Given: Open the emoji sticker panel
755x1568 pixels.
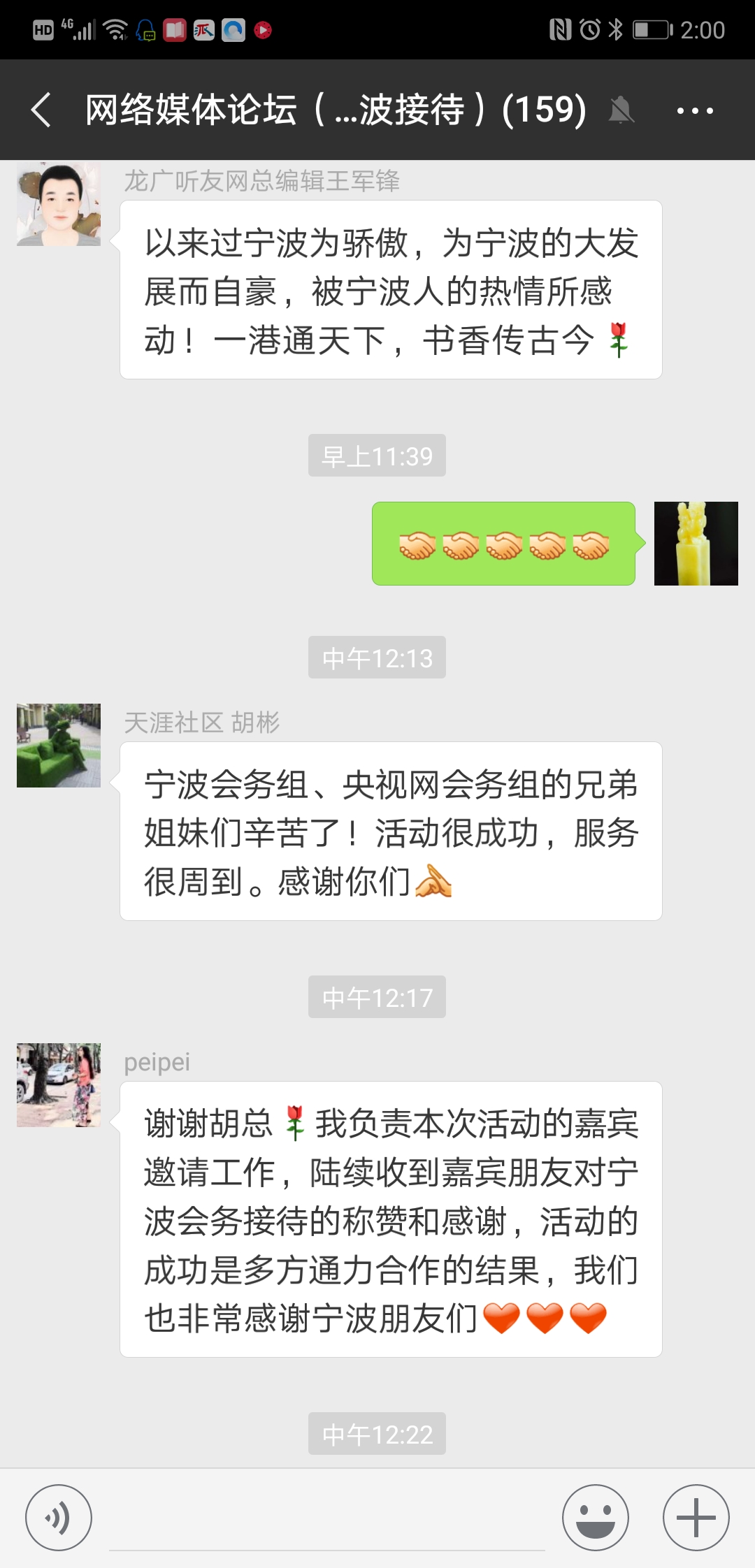Looking at the screenshot, I should (596, 1518).
